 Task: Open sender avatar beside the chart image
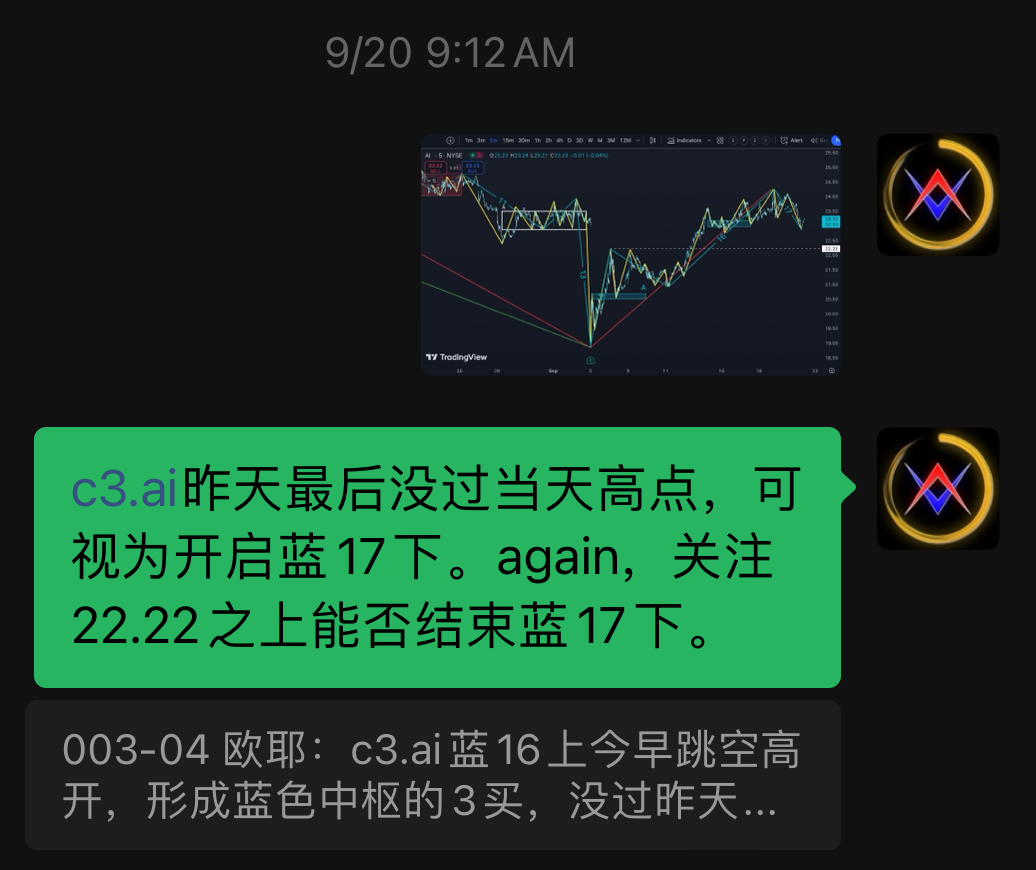pos(937,195)
